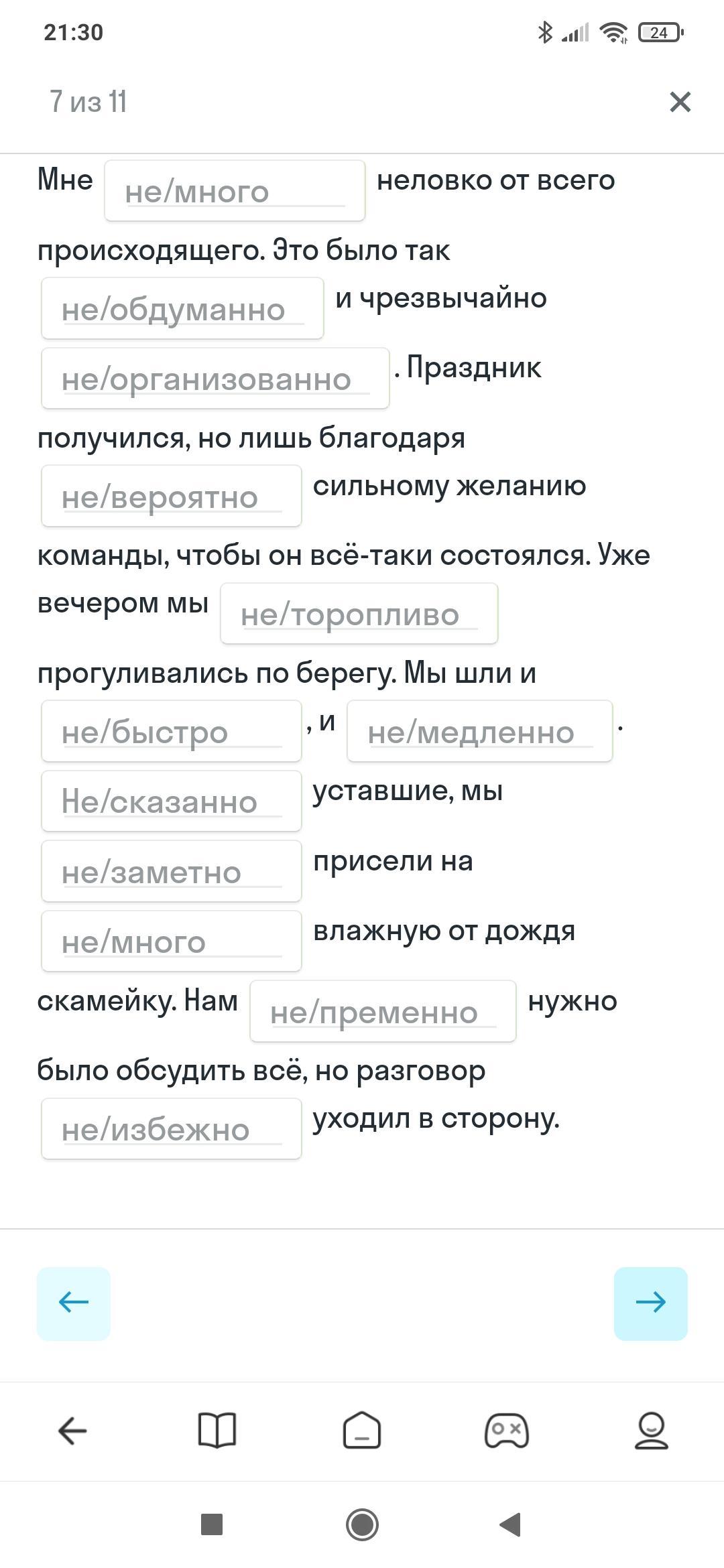Go to the next exercise with right arrow
Image resolution: width=724 pixels, height=1568 pixels.
(650, 1303)
